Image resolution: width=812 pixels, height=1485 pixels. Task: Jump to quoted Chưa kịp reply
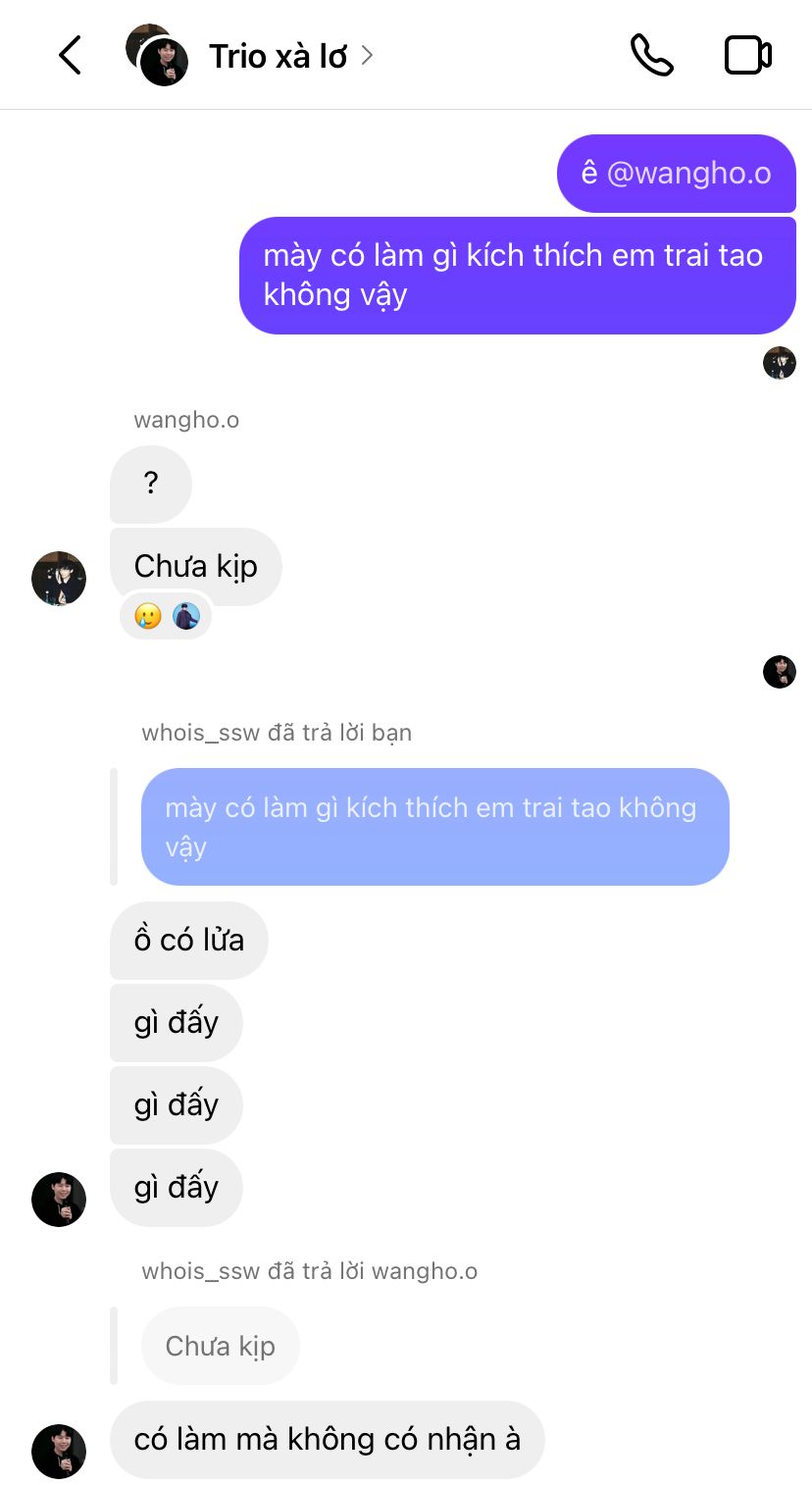coord(220,1346)
